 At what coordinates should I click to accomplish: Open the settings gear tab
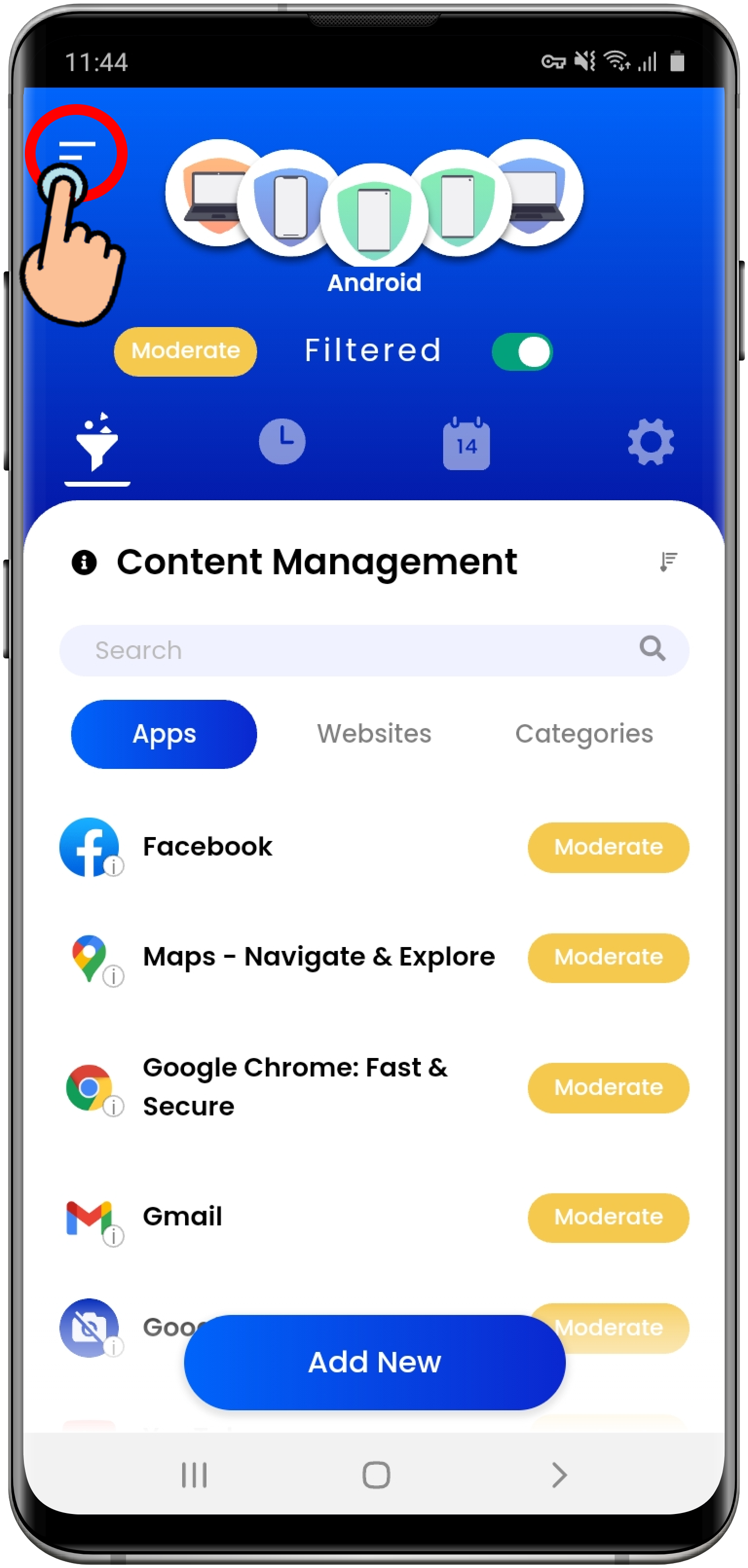coord(650,442)
